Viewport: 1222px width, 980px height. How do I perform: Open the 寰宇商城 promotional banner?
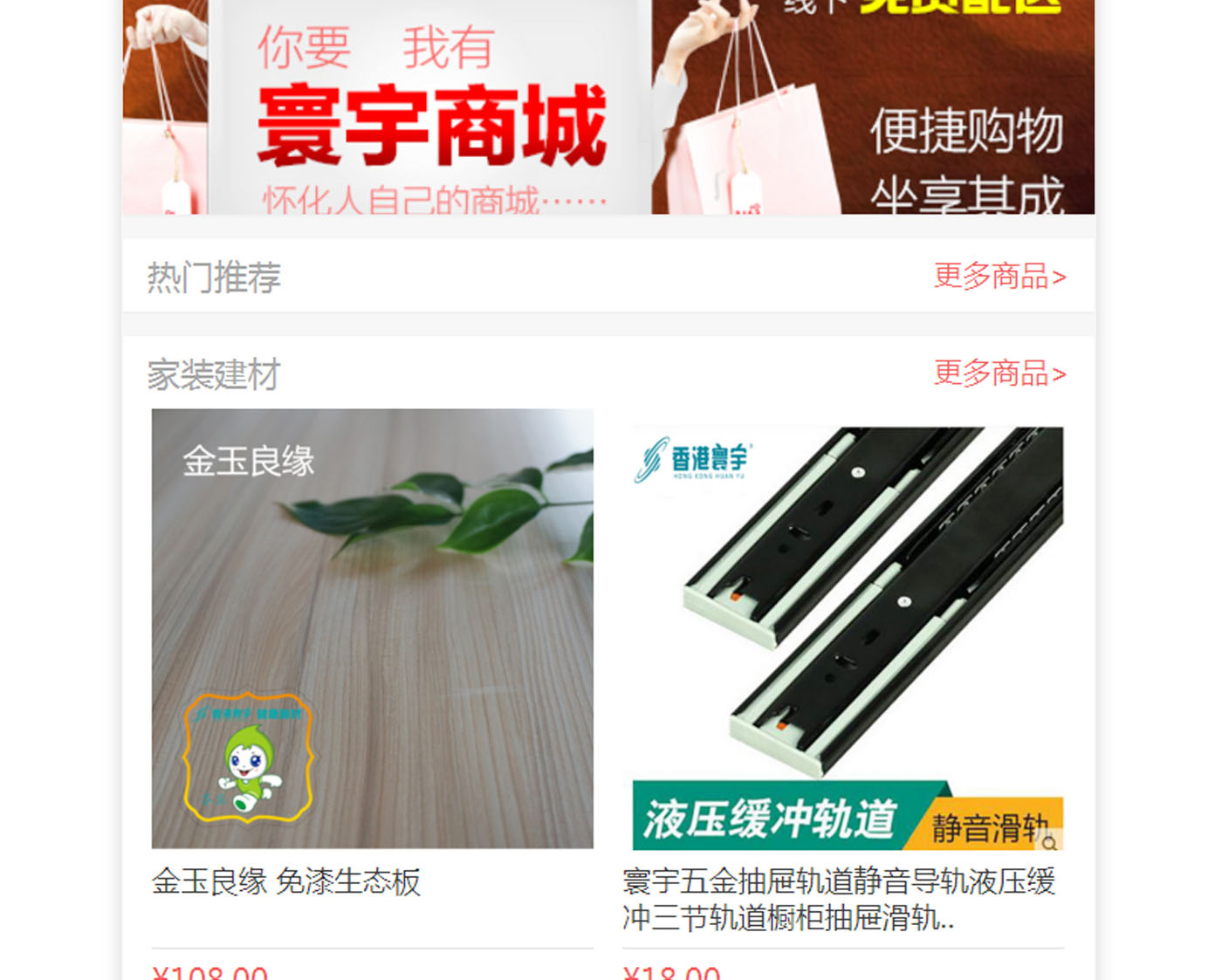tap(608, 106)
